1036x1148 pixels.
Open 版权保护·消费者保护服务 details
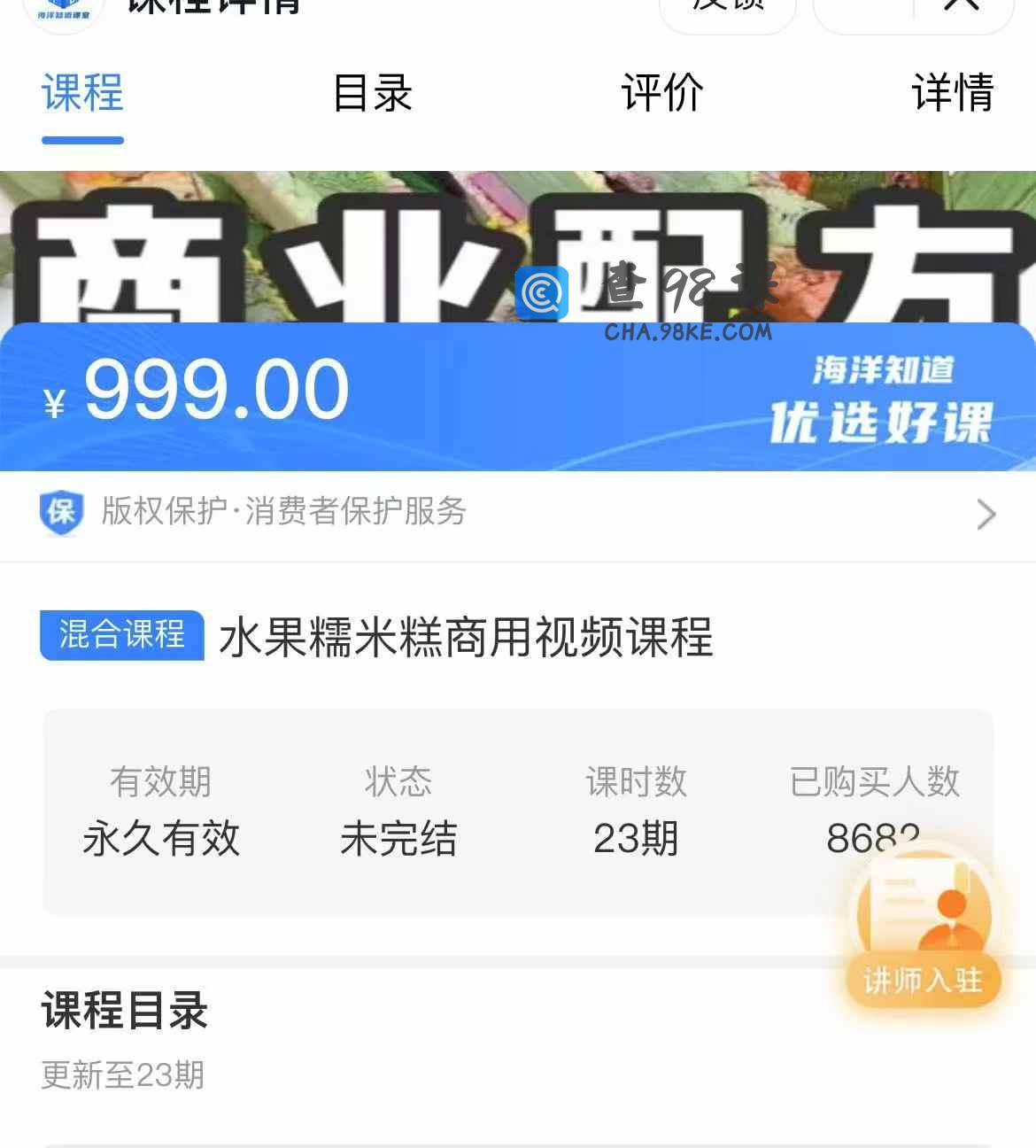pos(518,513)
